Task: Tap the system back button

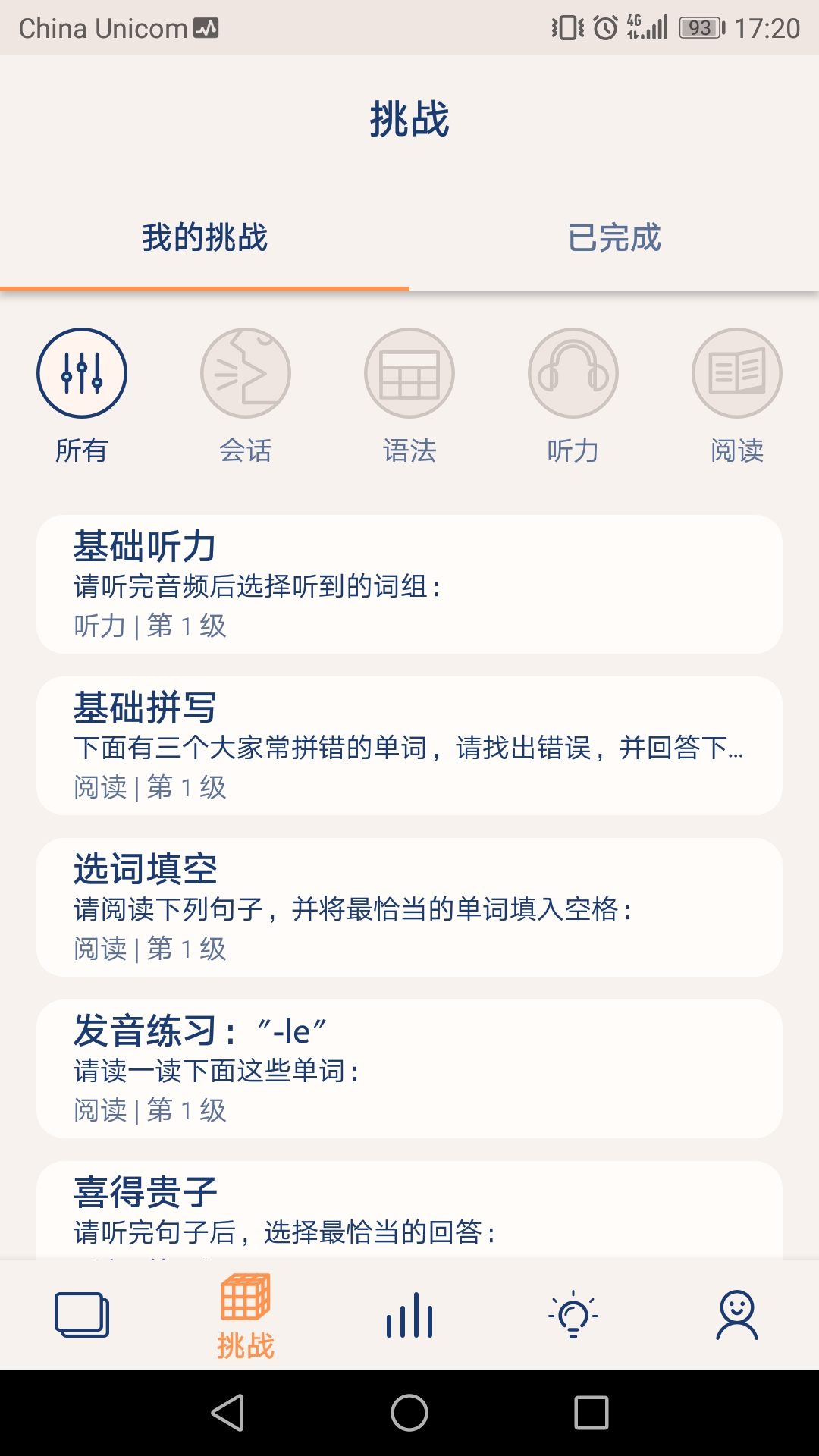Action: click(x=227, y=1413)
